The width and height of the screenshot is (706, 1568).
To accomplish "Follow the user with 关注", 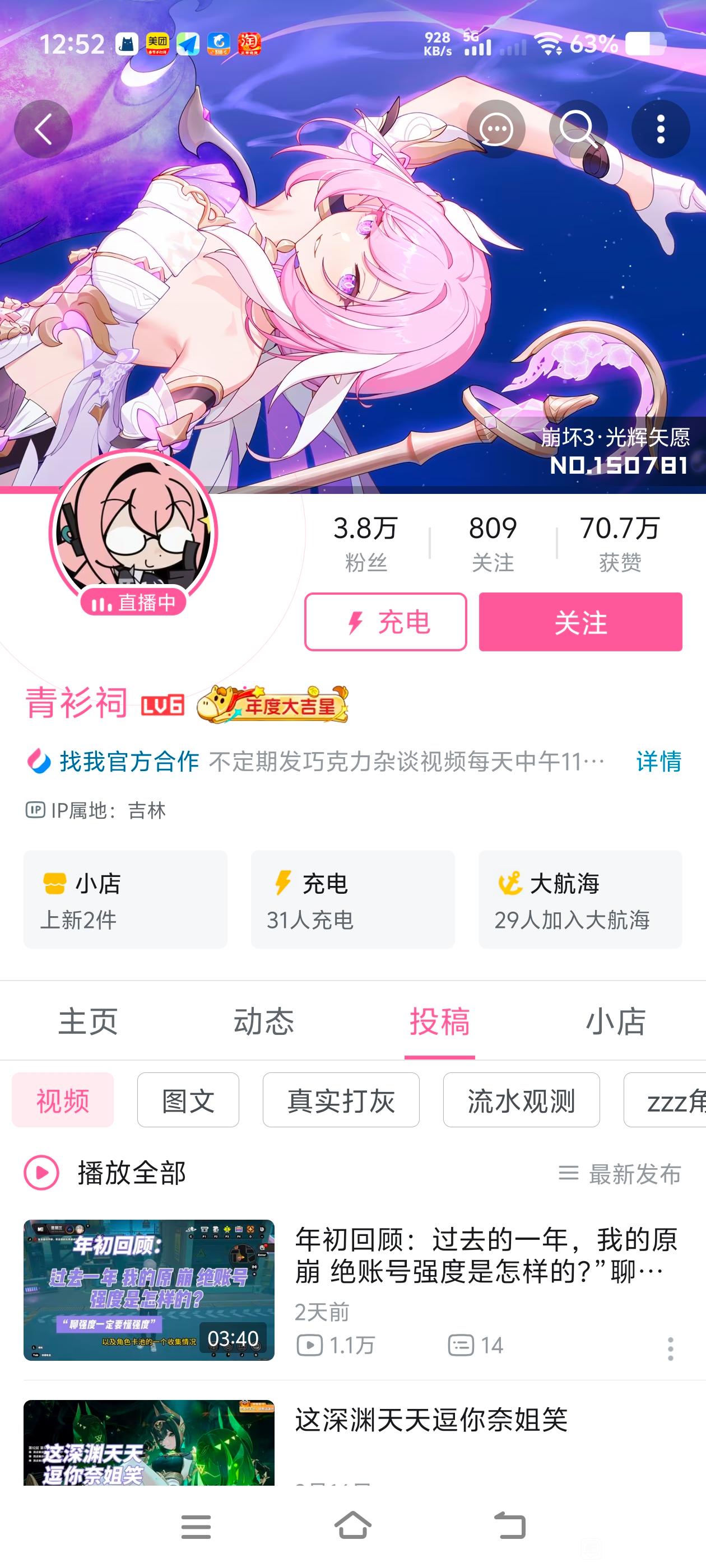I will pyautogui.click(x=580, y=622).
